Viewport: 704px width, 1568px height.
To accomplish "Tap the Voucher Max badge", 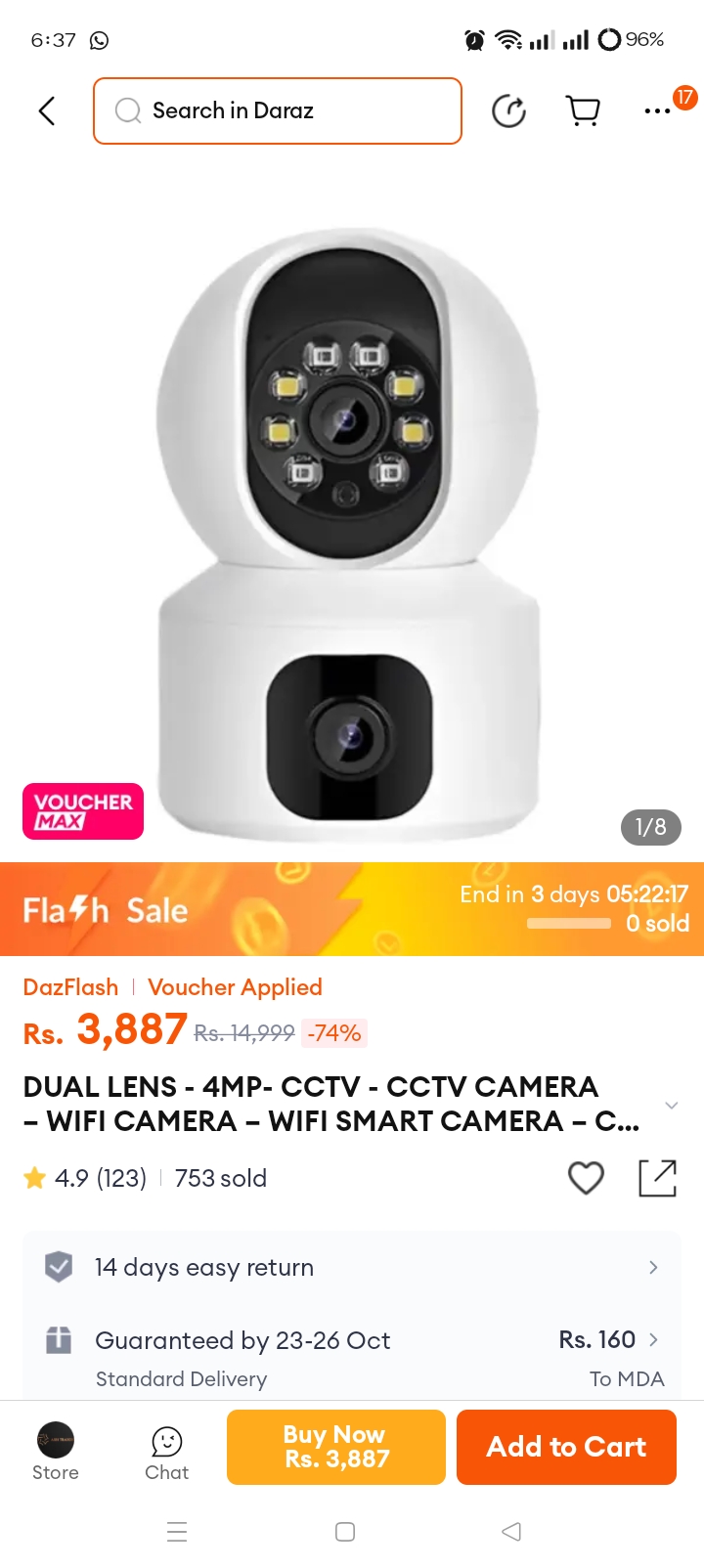I will [x=83, y=810].
